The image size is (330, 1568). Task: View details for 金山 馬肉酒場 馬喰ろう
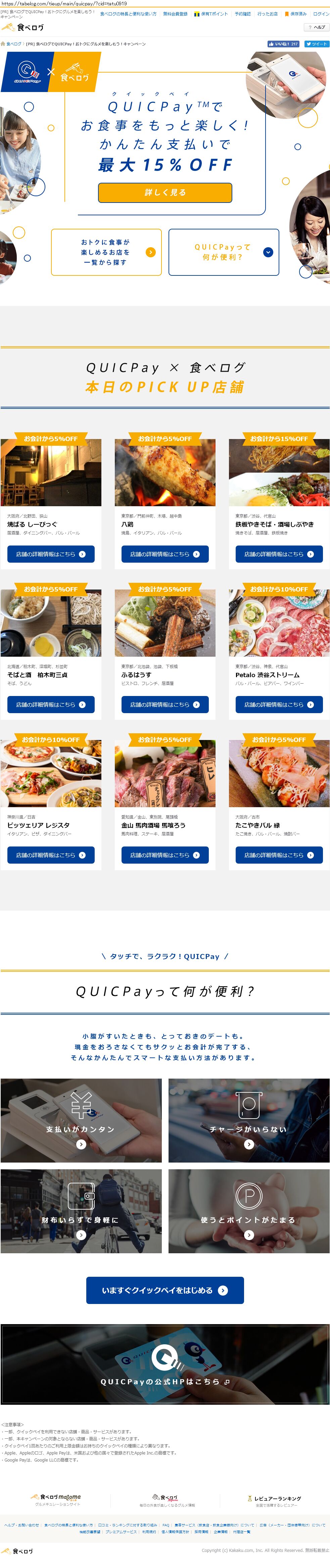click(x=164, y=855)
